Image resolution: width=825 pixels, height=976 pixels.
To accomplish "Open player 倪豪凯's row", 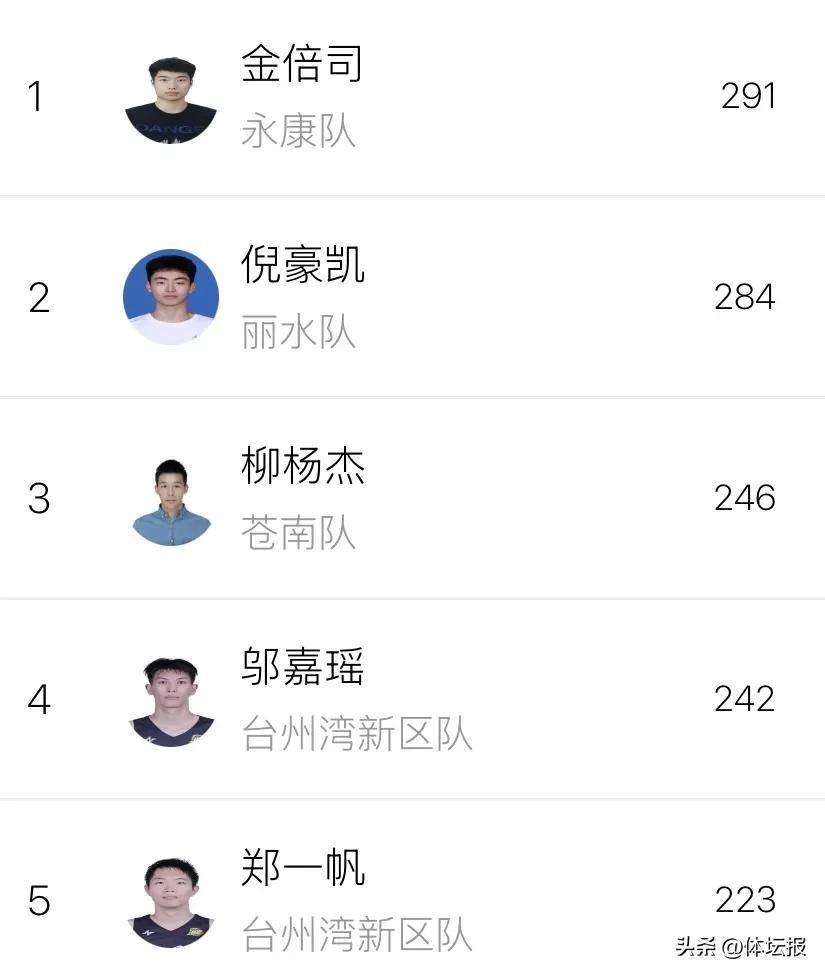I will 302,266.
